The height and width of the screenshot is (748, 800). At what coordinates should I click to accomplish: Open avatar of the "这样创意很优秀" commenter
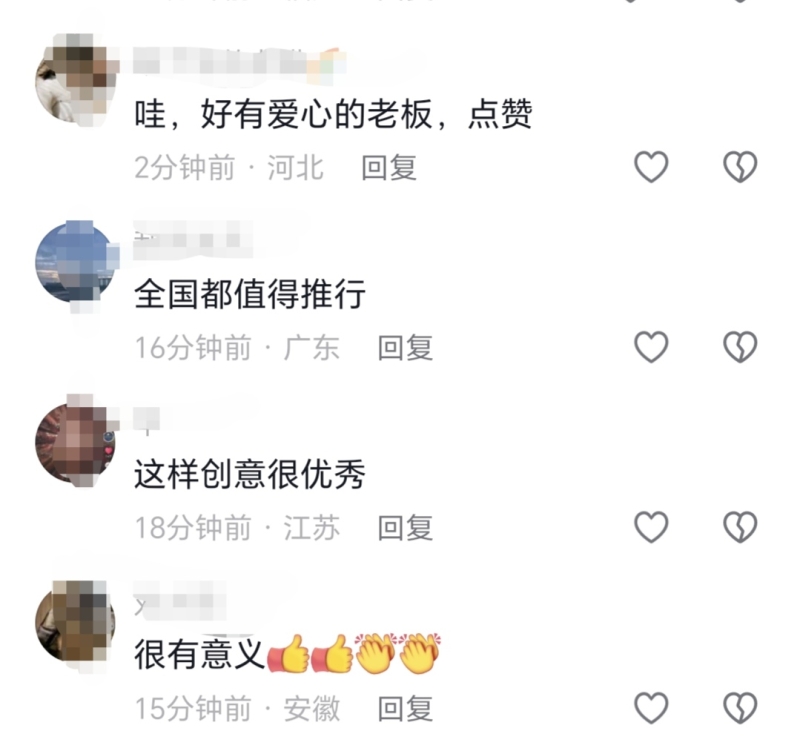[x=76, y=440]
